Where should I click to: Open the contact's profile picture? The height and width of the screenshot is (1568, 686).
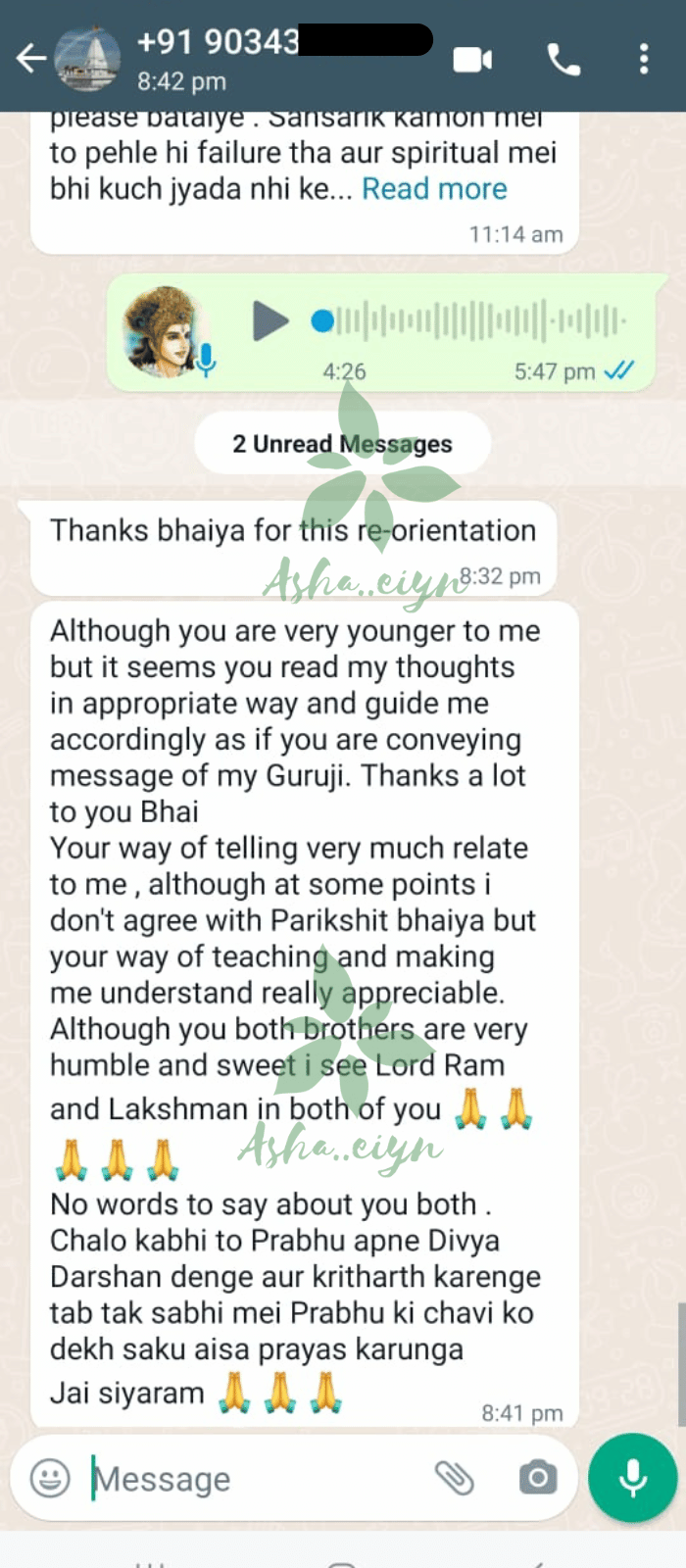click(x=87, y=59)
